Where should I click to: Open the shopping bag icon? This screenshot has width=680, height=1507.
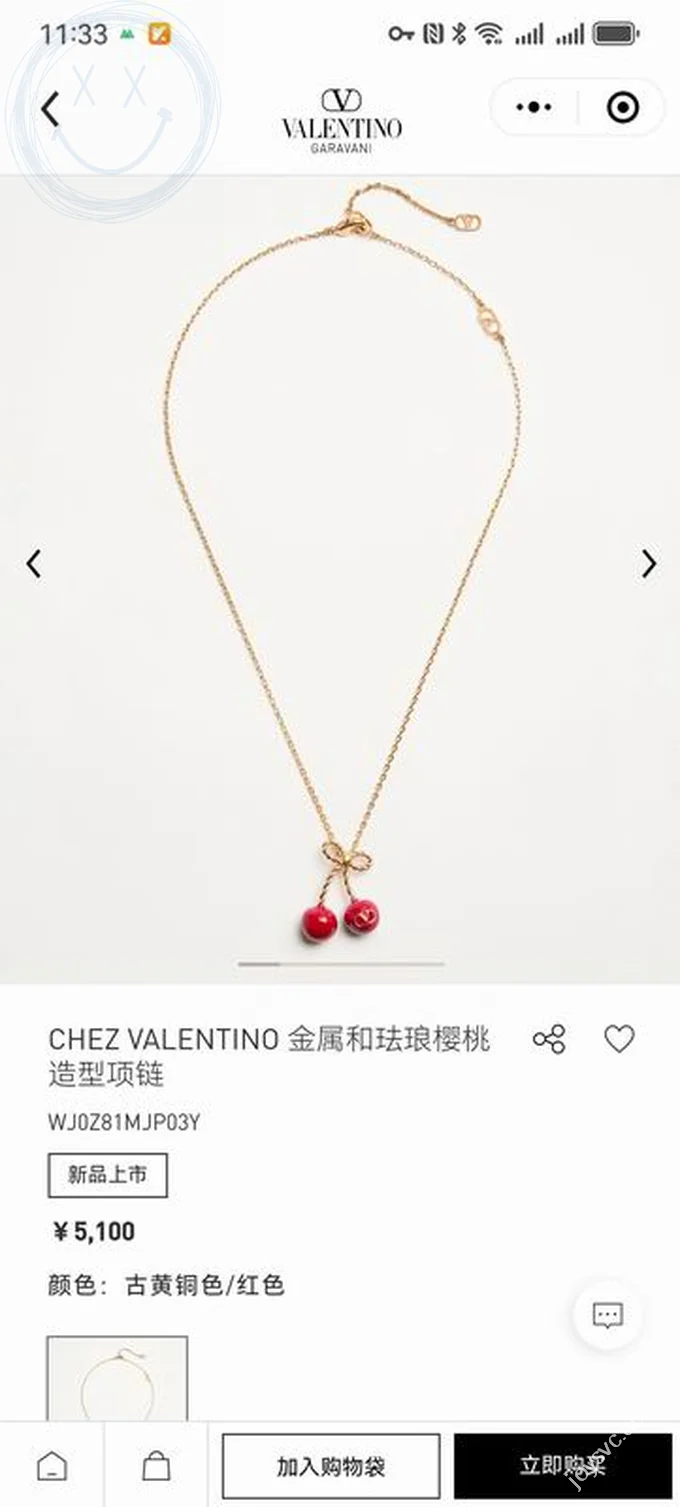click(156, 1467)
